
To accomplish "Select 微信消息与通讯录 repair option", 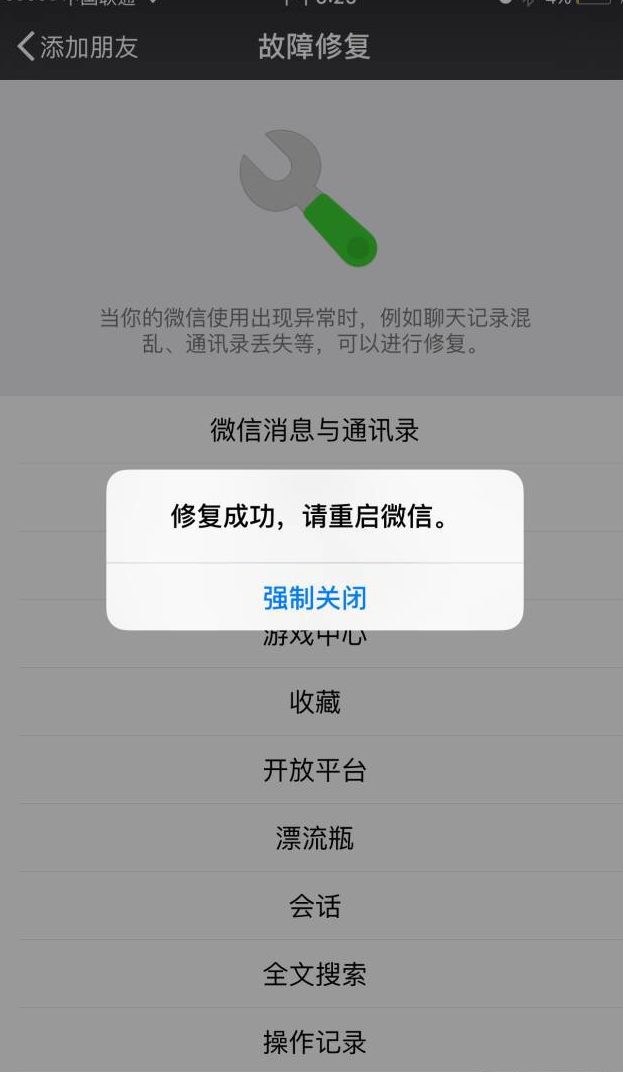I will click(x=314, y=431).
